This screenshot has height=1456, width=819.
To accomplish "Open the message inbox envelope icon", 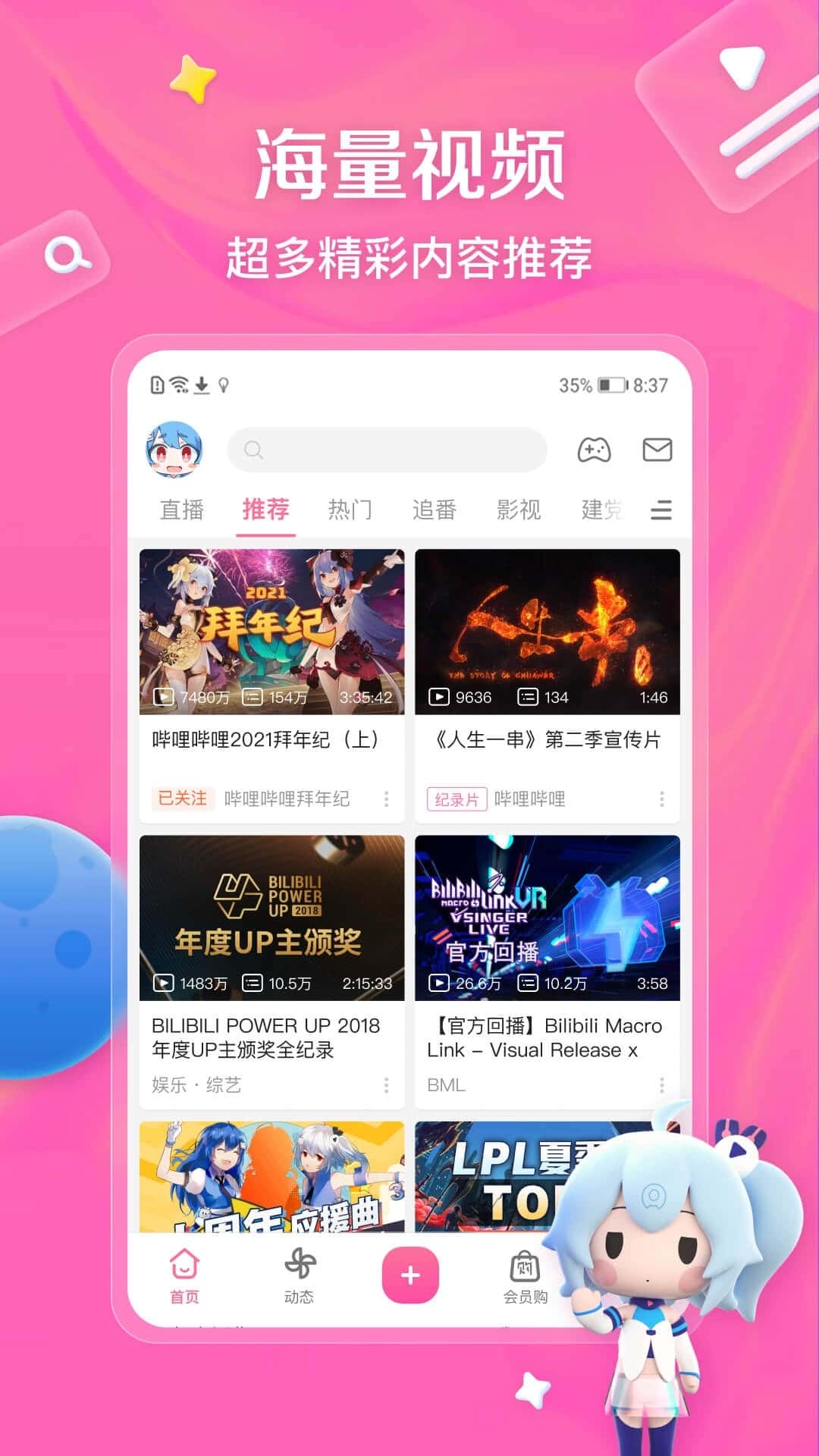I will [x=658, y=450].
